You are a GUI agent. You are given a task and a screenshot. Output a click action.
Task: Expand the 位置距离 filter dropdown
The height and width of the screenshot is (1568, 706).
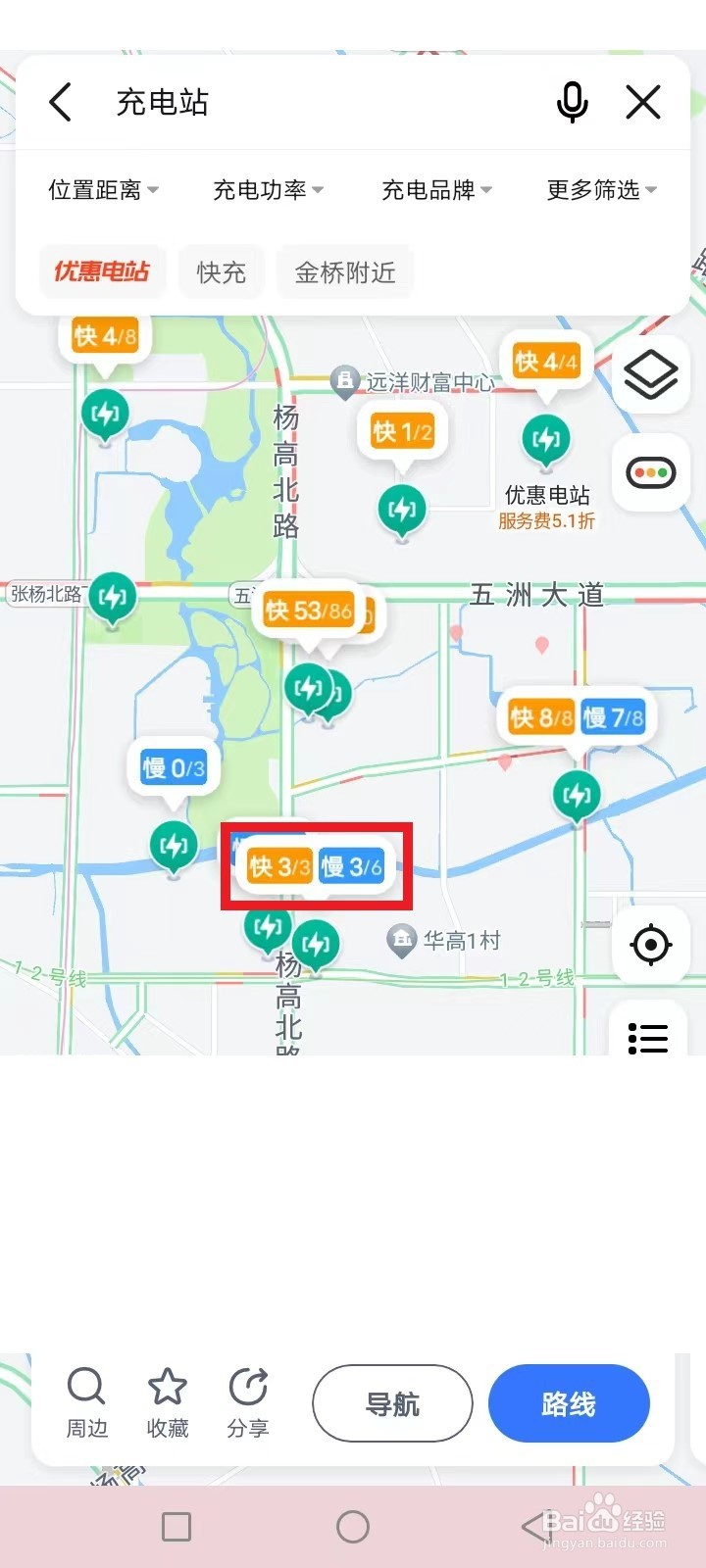click(x=104, y=189)
